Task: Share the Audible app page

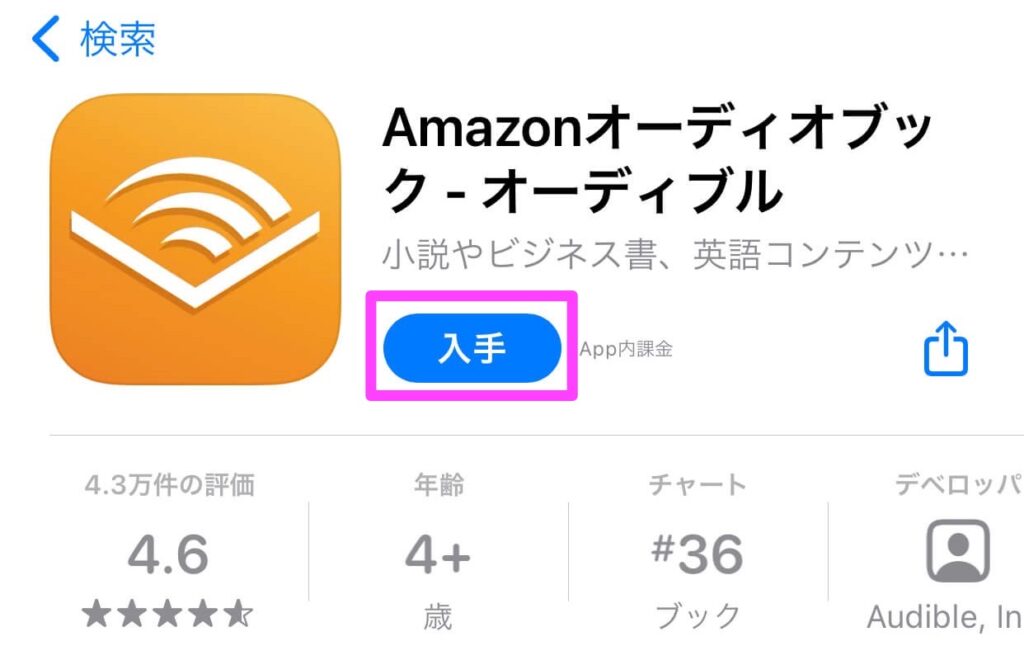Action: 945,350
